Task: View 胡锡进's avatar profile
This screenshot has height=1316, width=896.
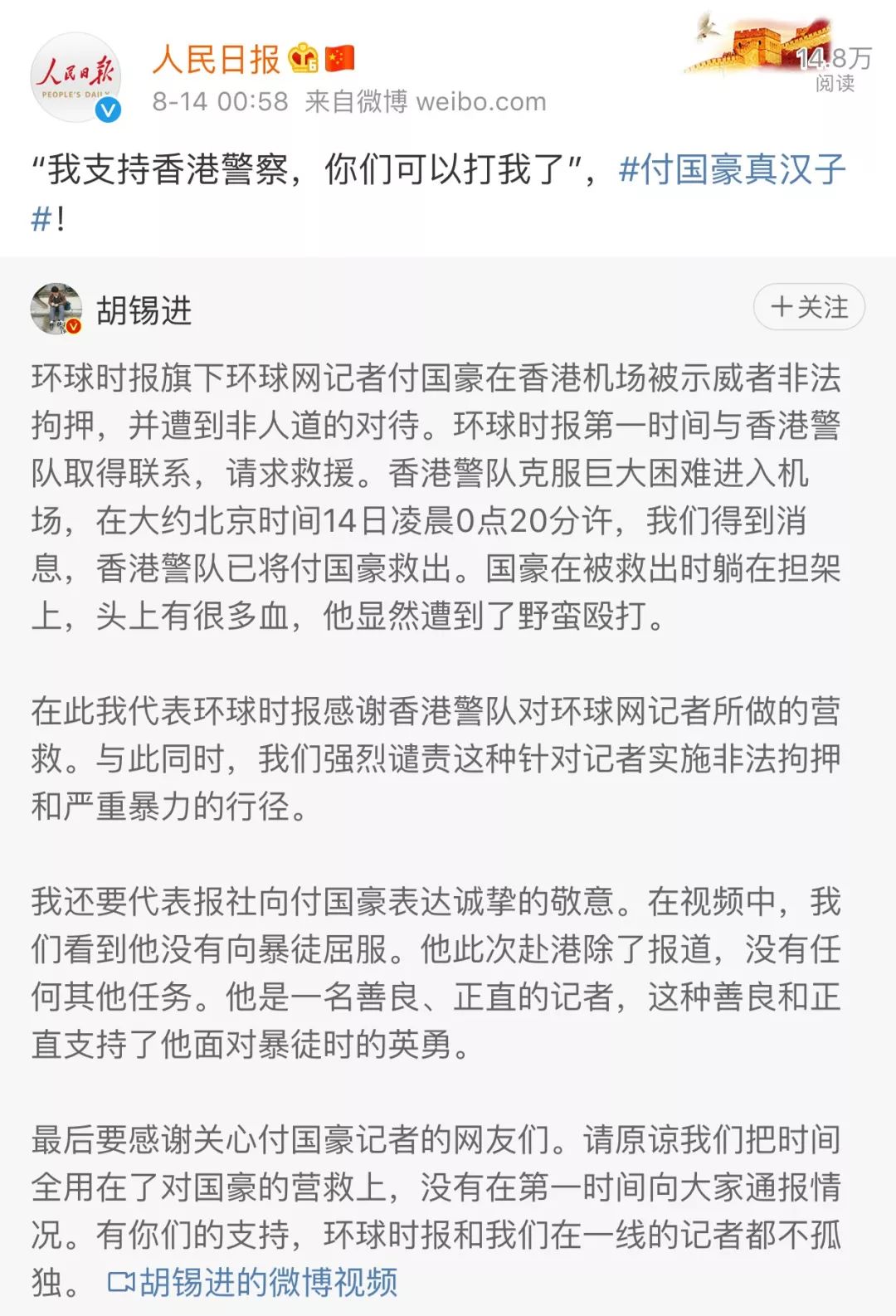Action: coord(56,309)
